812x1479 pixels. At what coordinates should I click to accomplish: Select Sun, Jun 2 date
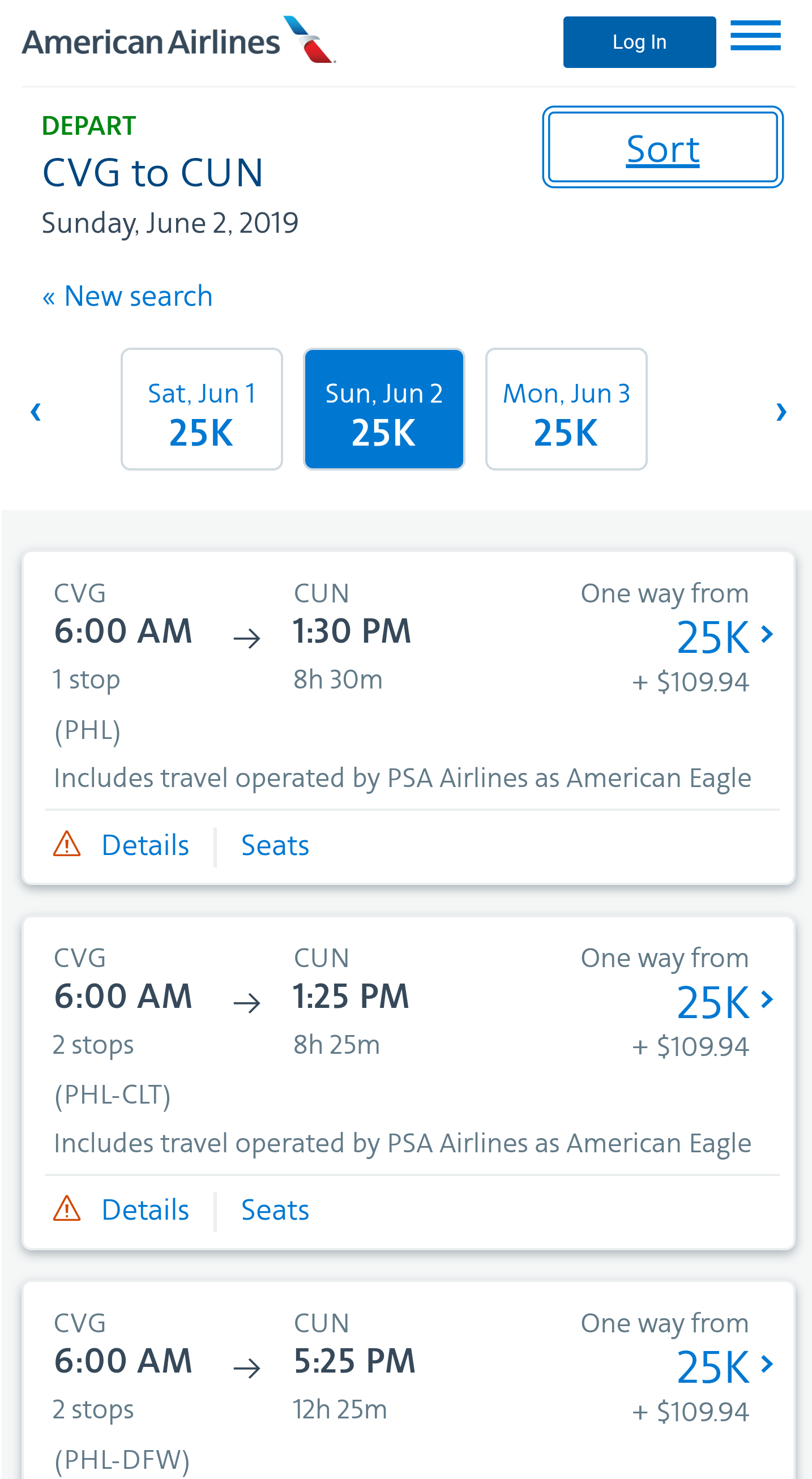point(383,409)
